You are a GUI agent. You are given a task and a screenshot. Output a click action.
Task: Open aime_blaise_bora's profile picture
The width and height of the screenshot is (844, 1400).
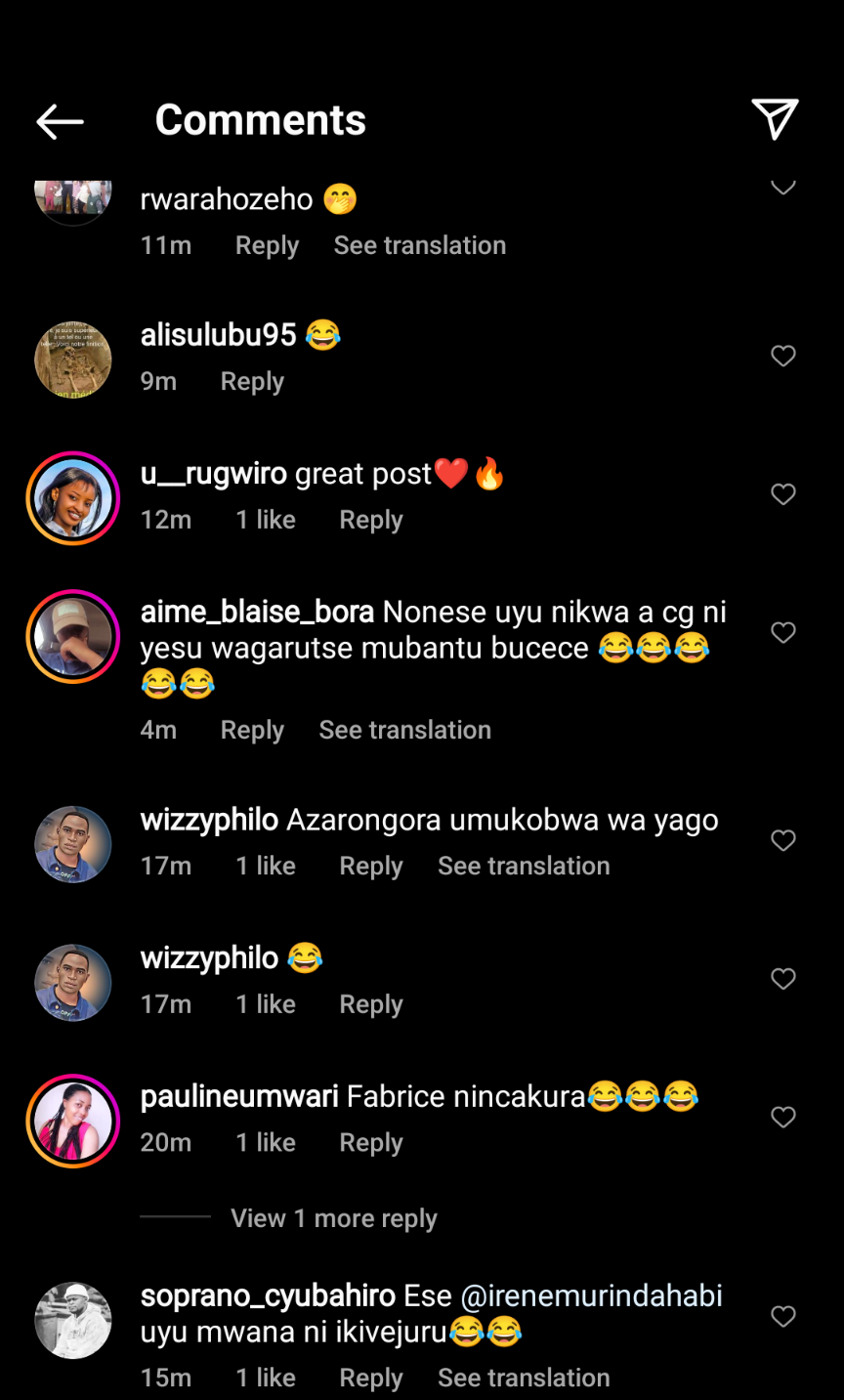tap(73, 636)
